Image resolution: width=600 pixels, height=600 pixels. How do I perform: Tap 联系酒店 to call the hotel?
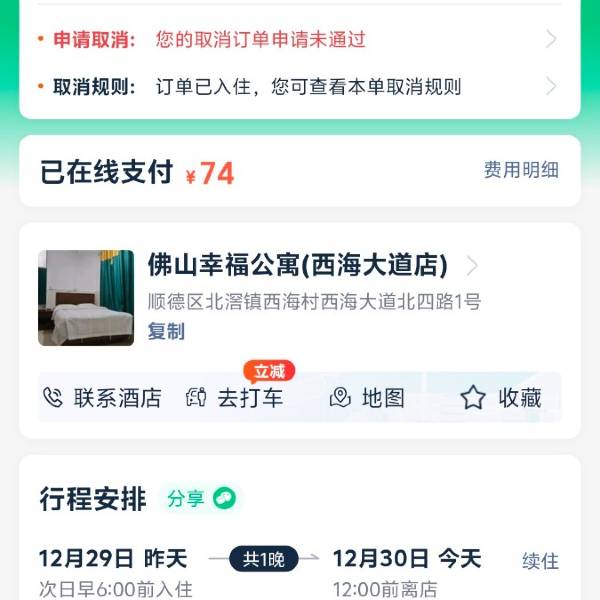102,398
